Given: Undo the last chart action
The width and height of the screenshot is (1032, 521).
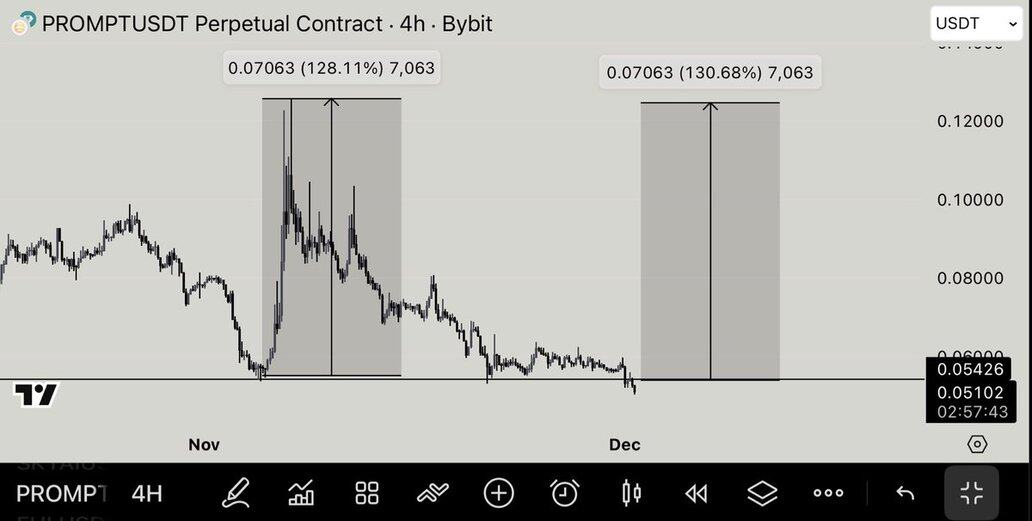Looking at the screenshot, I should pyautogui.click(x=905, y=492).
